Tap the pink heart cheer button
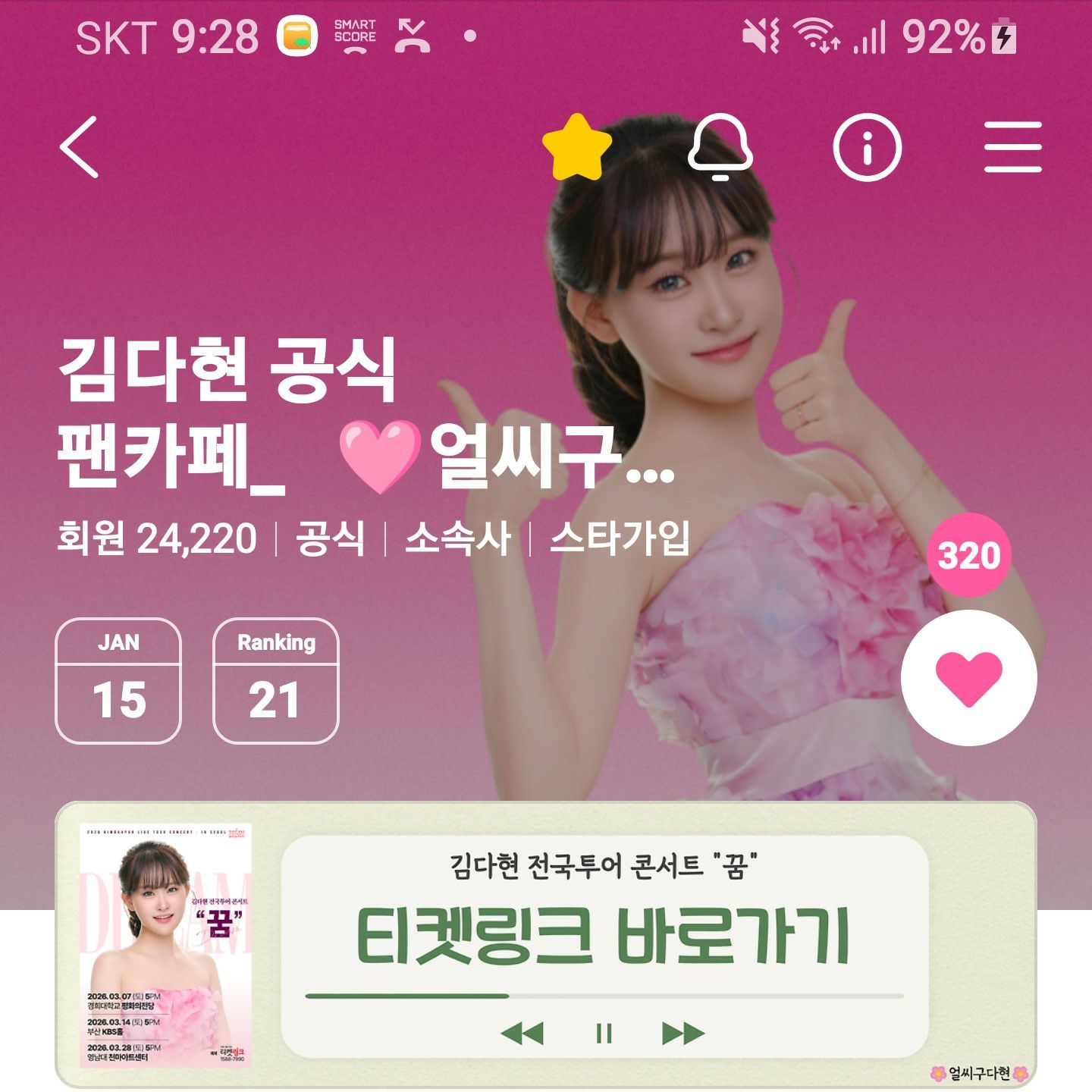The image size is (1092, 1092). (x=968, y=677)
